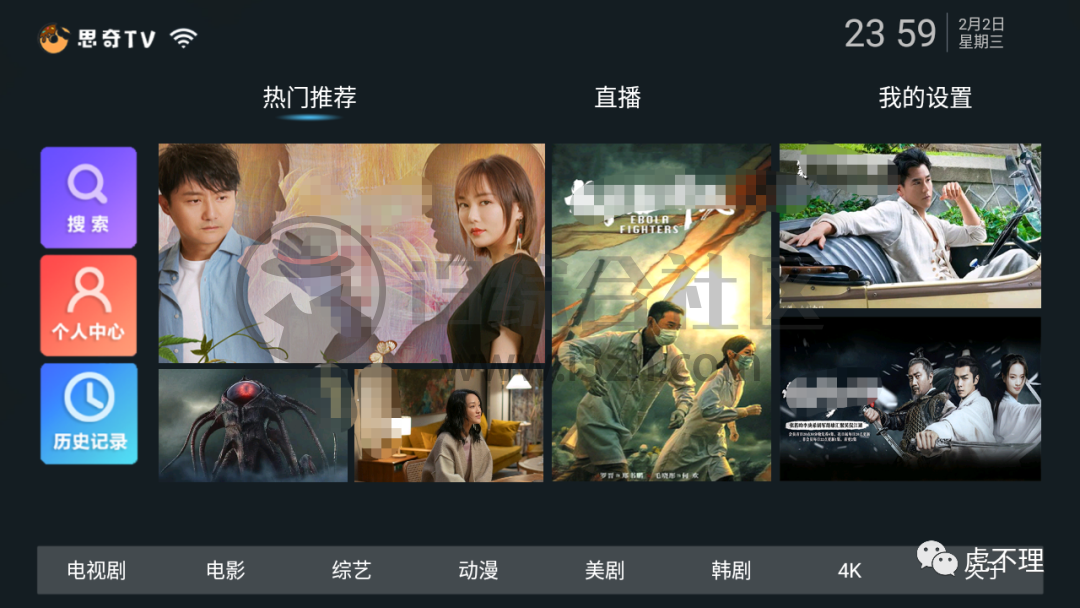
Task: Open the 综艺 category
Action: [x=351, y=570]
